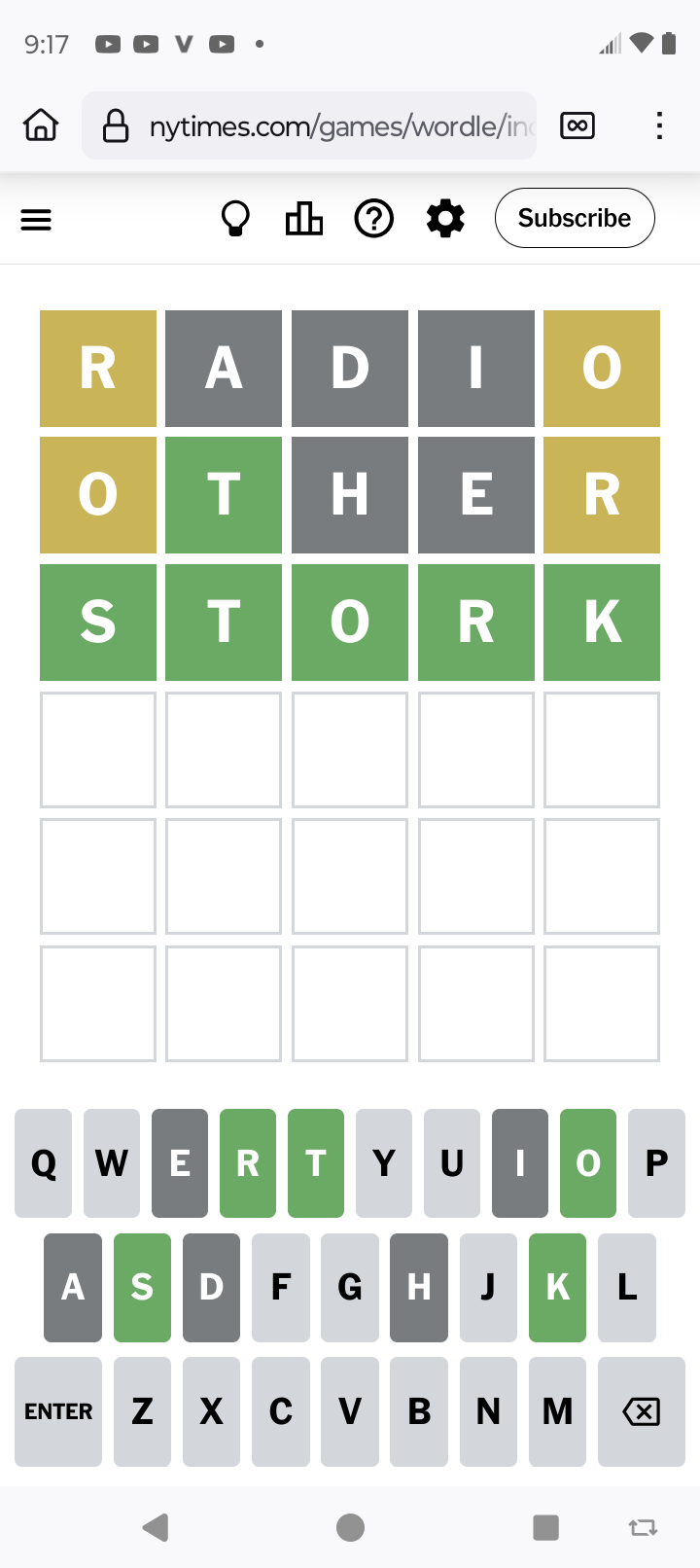Tap the backspace key on game keyboard

(642, 1411)
